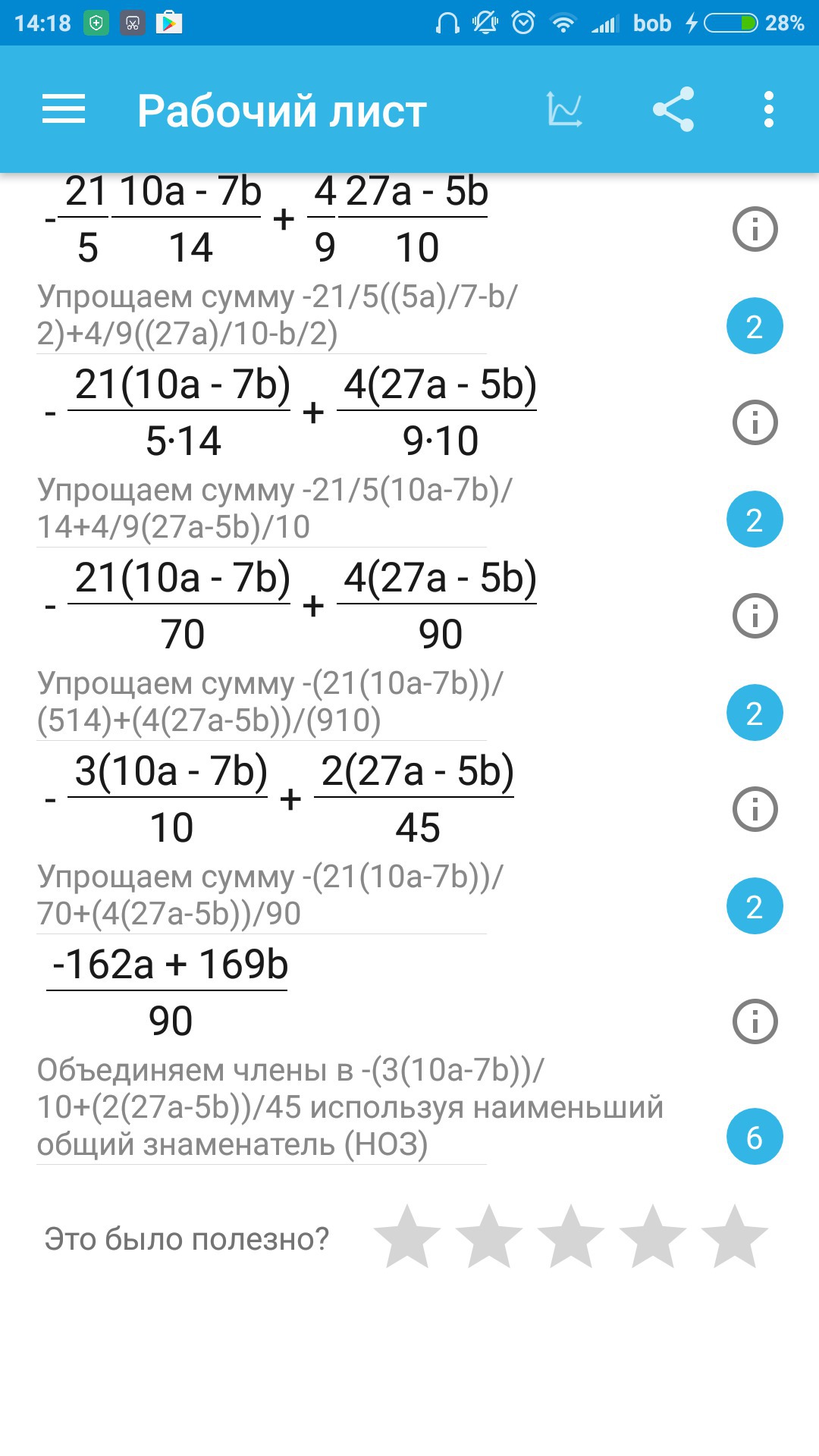Tap the blue 6 badge near the last explanation
This screenshot has width=819, height=1456.
click(x=755, y=1135)
